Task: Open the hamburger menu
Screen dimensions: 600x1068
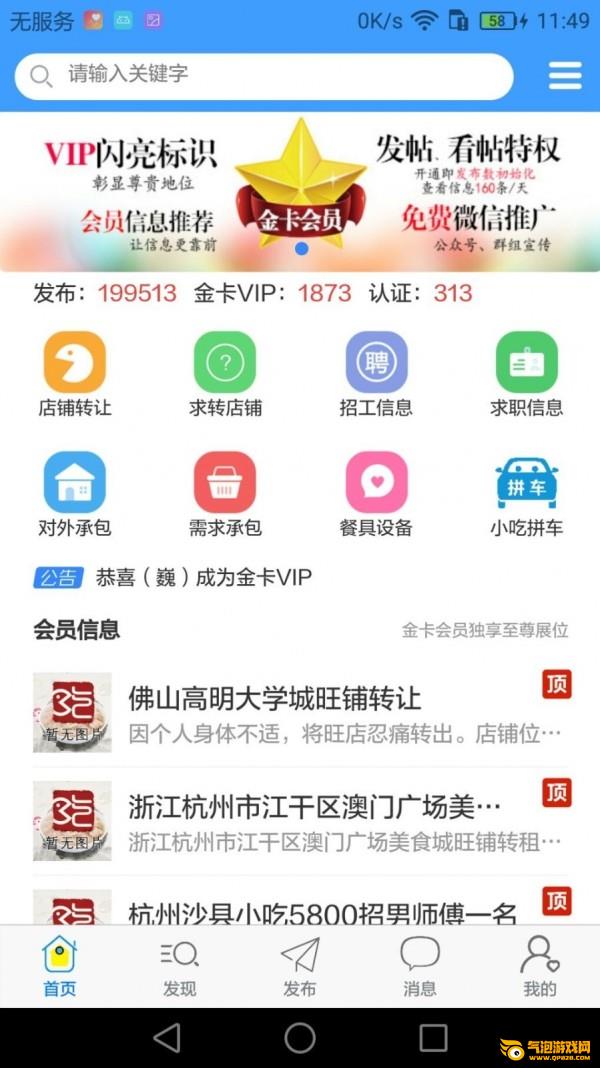Action: click(x=565, y=76)
